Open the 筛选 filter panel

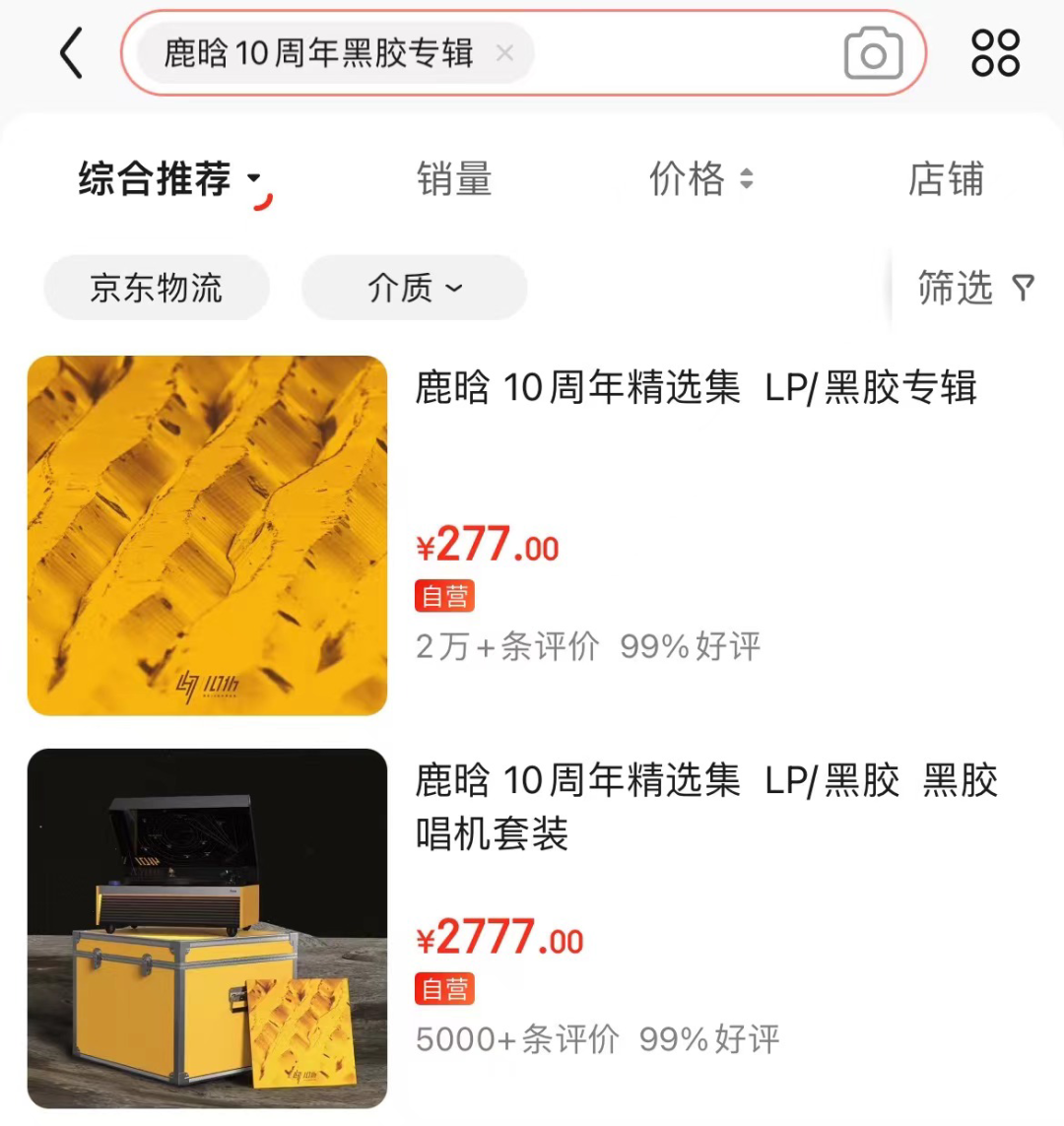point(974,288)
